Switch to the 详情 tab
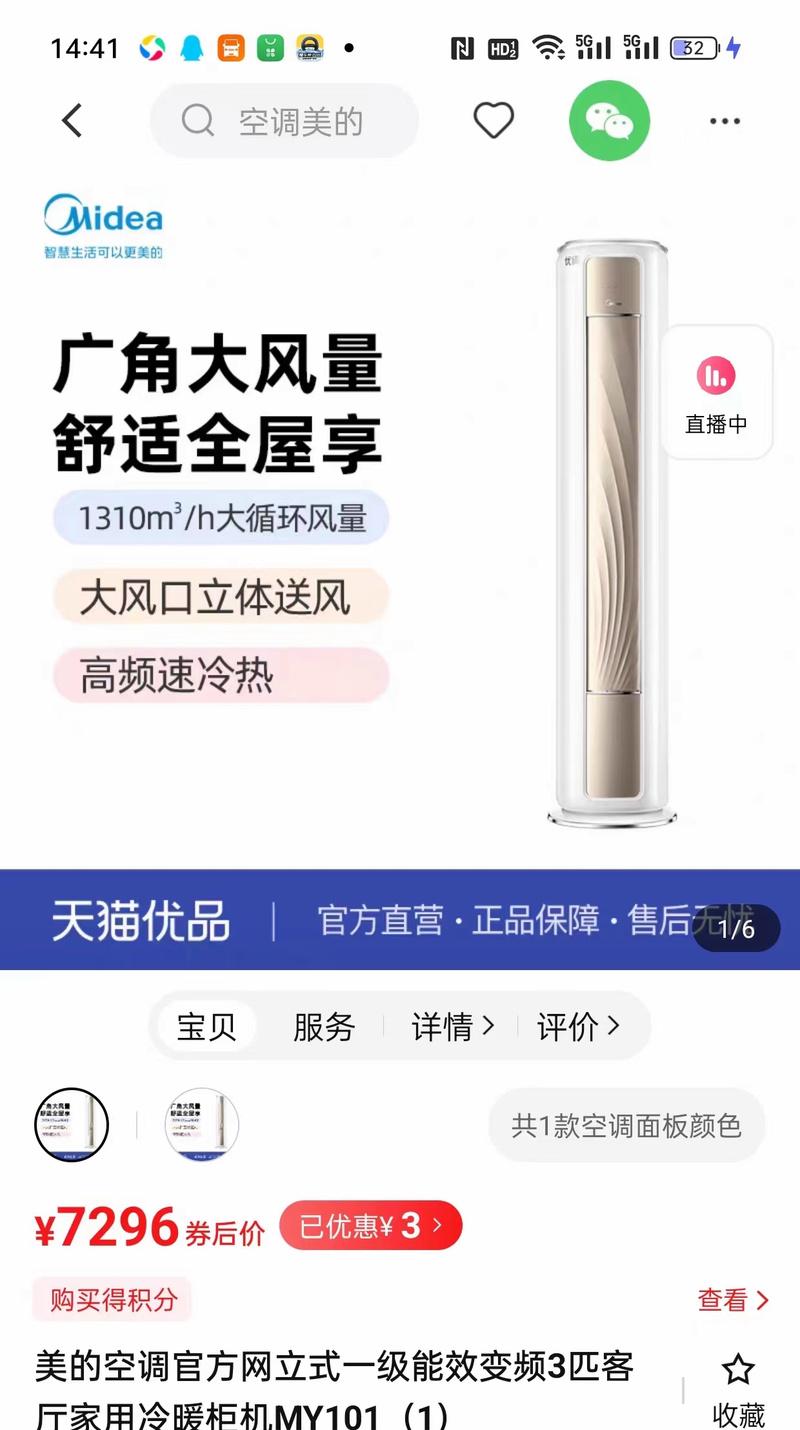The height and width of the screenshot is (1430, 800). click(x=452, y=1027)
